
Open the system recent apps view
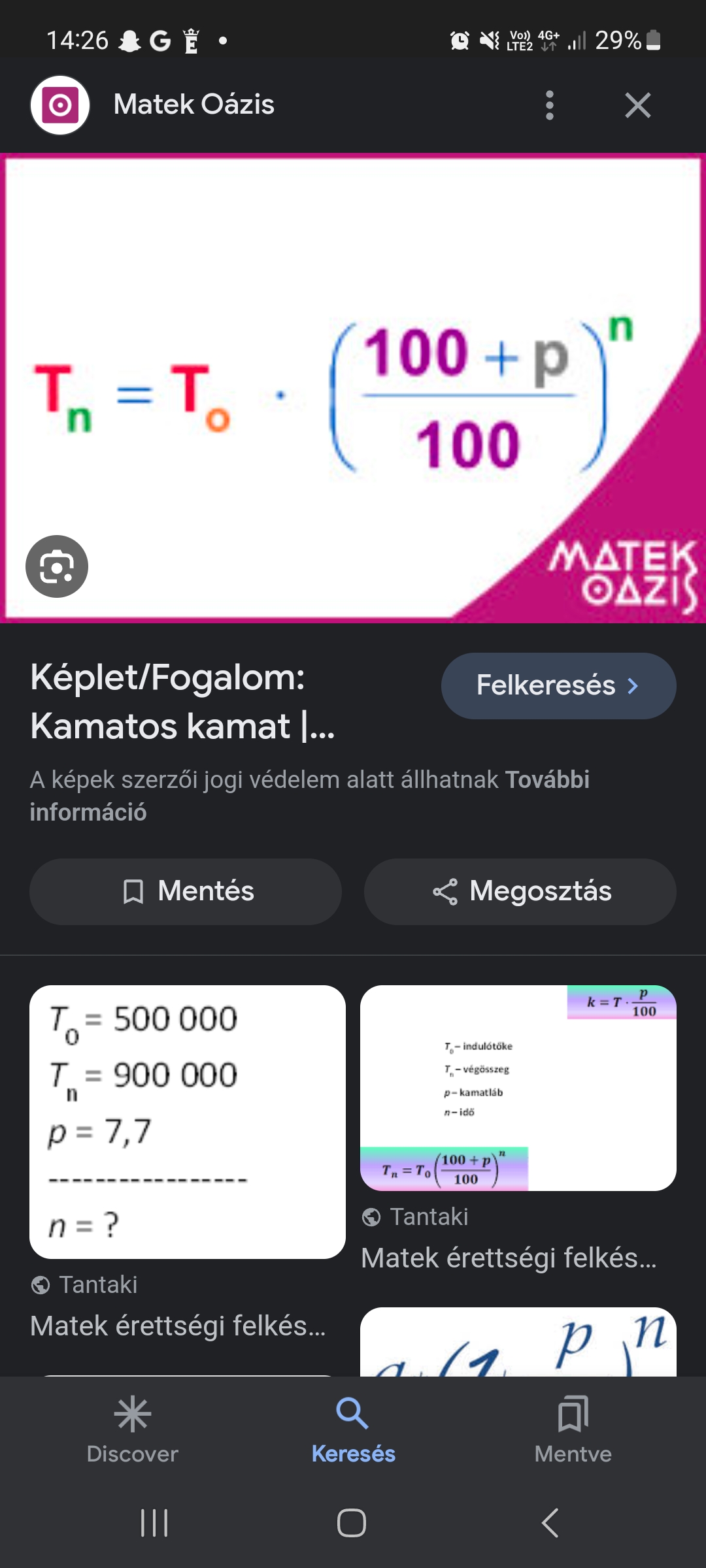(155, 1523)
